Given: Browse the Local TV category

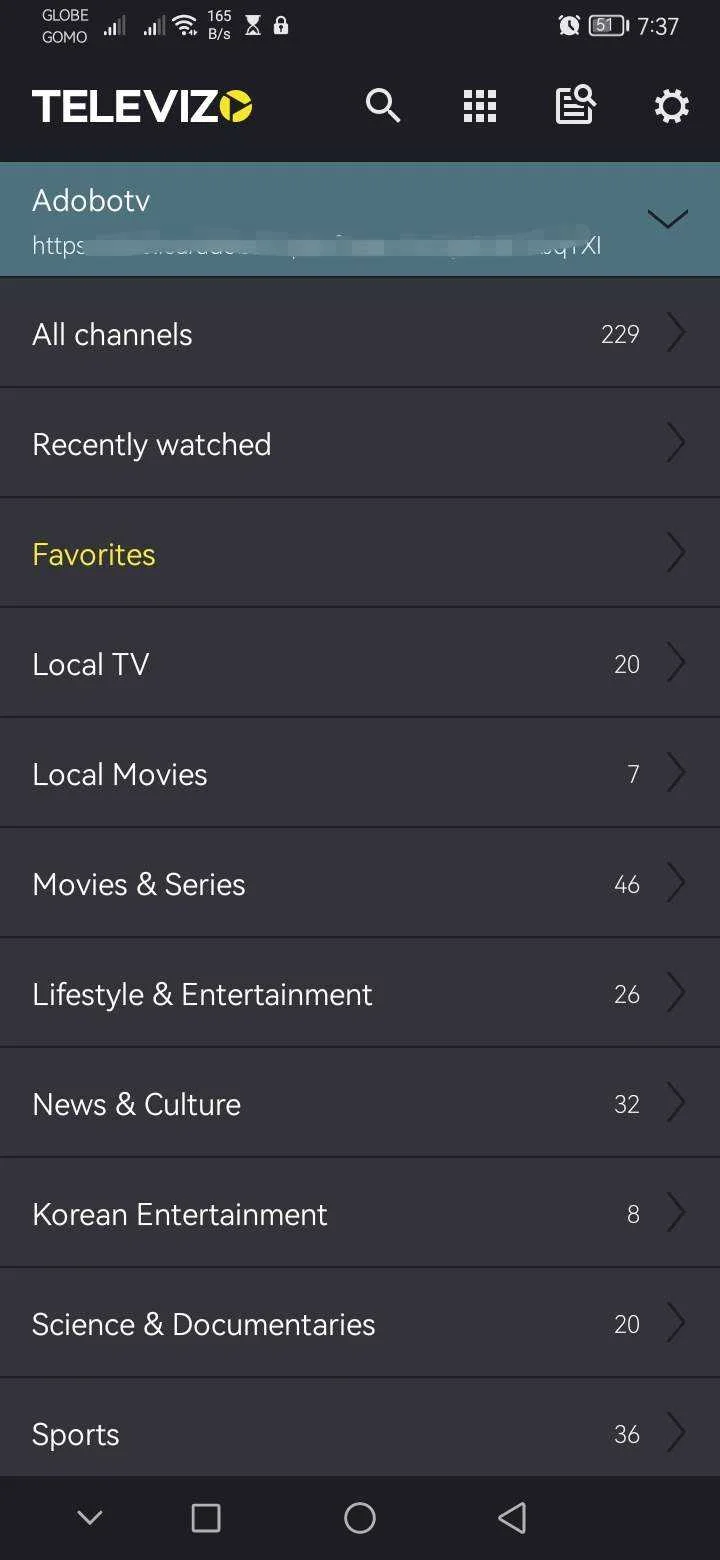Looking at the screenshot, I should tap(360, 663).
